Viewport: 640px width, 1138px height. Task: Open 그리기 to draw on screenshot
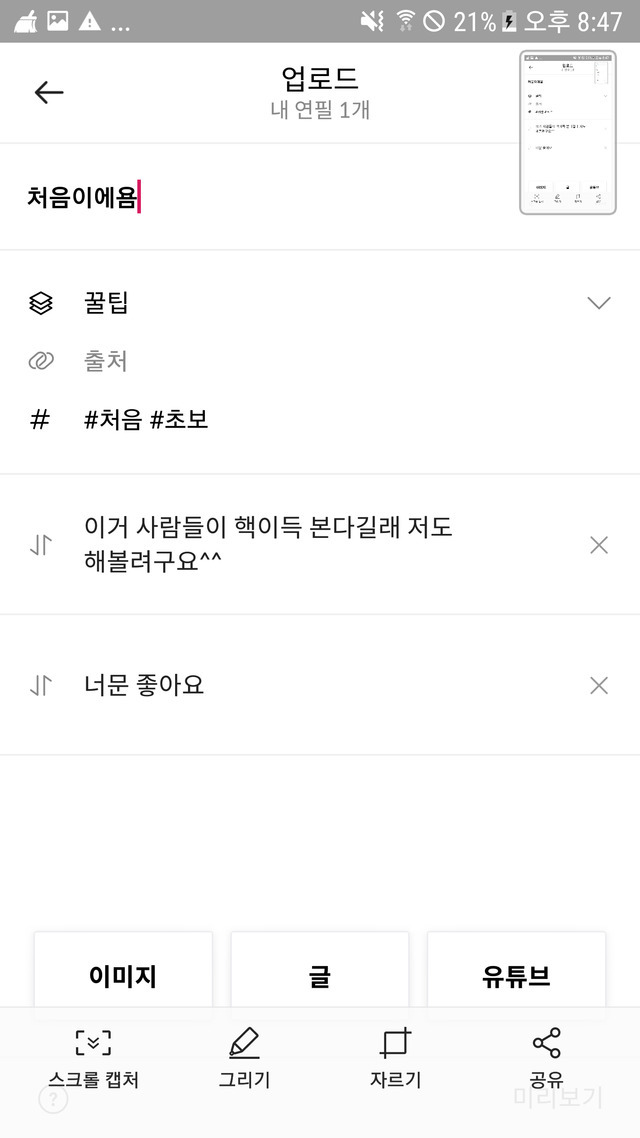tap(244, 1058)
